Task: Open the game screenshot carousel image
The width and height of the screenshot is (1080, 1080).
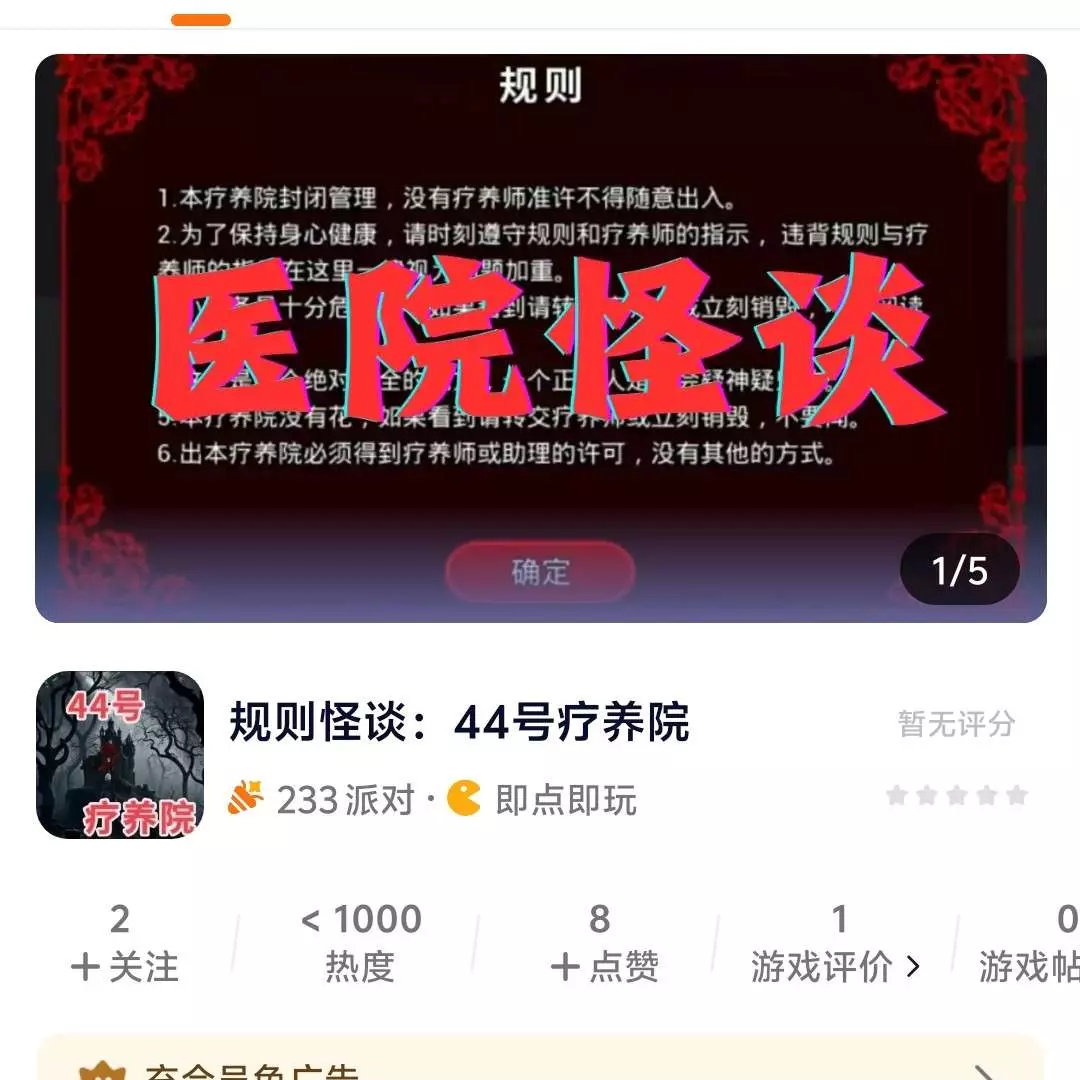Action: pyautogui.click(x=540, y=338)
